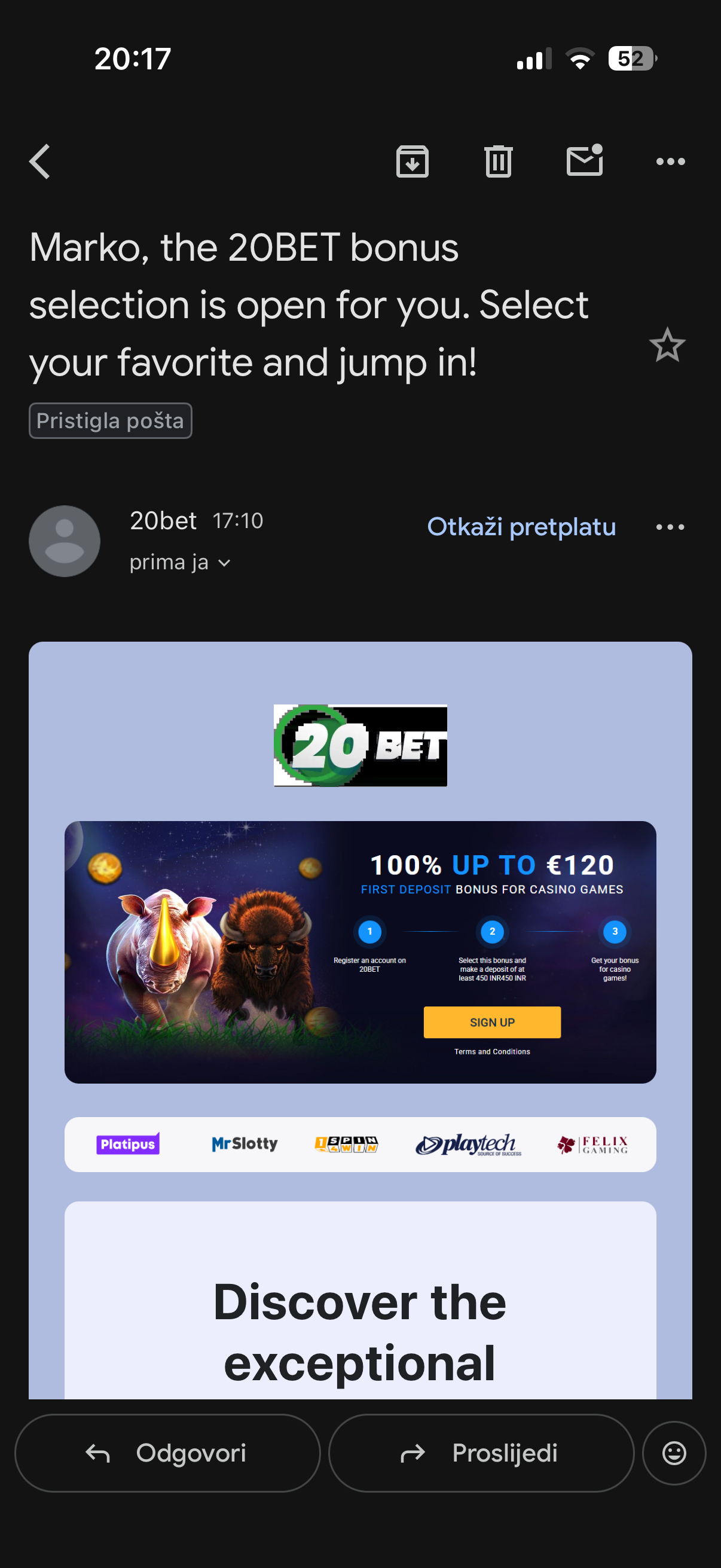This screenshot has height=1568, width=721.
Task: Open the Terms and Conditions link
Action: tap(491, 1051)
